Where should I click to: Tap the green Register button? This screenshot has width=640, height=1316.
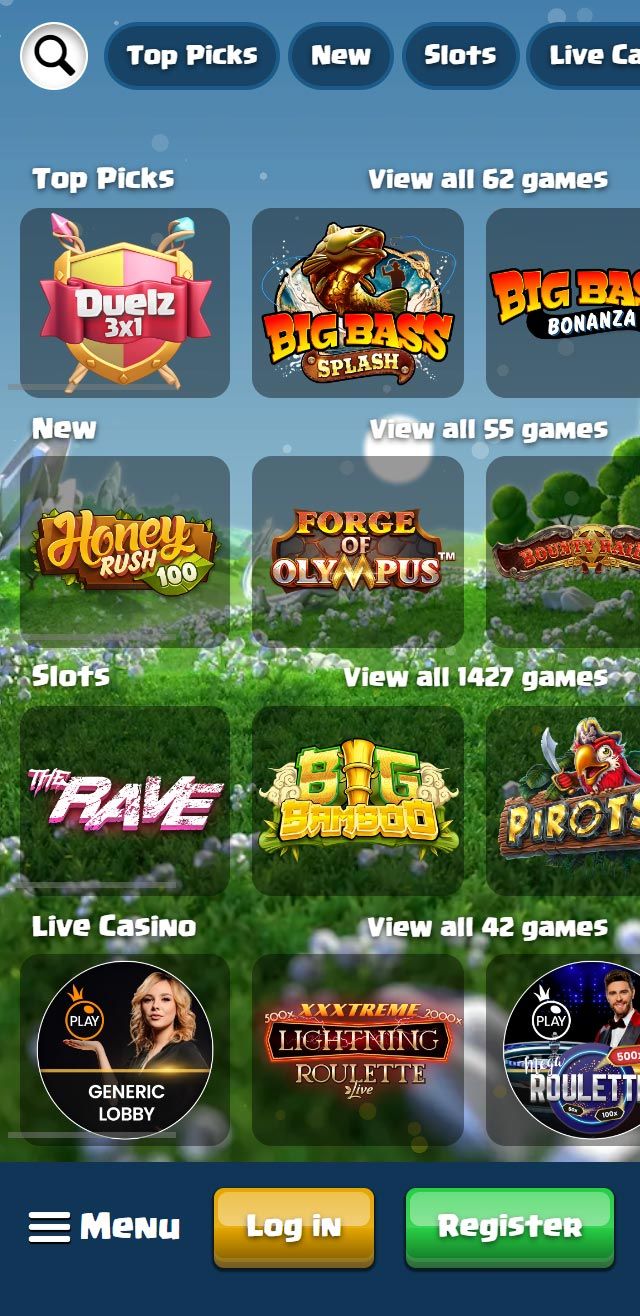click(509, 1227)
